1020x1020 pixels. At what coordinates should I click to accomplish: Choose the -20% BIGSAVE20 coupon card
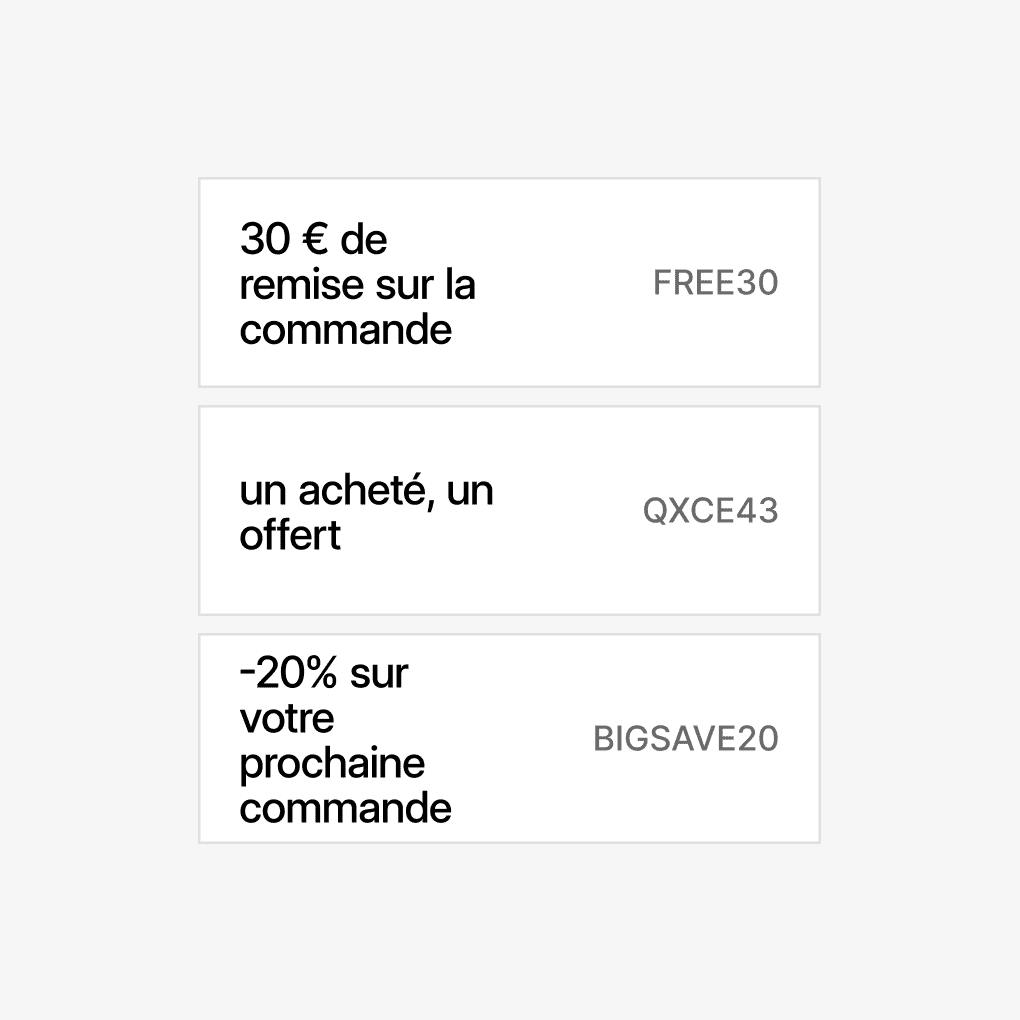(x=509, y=739)
